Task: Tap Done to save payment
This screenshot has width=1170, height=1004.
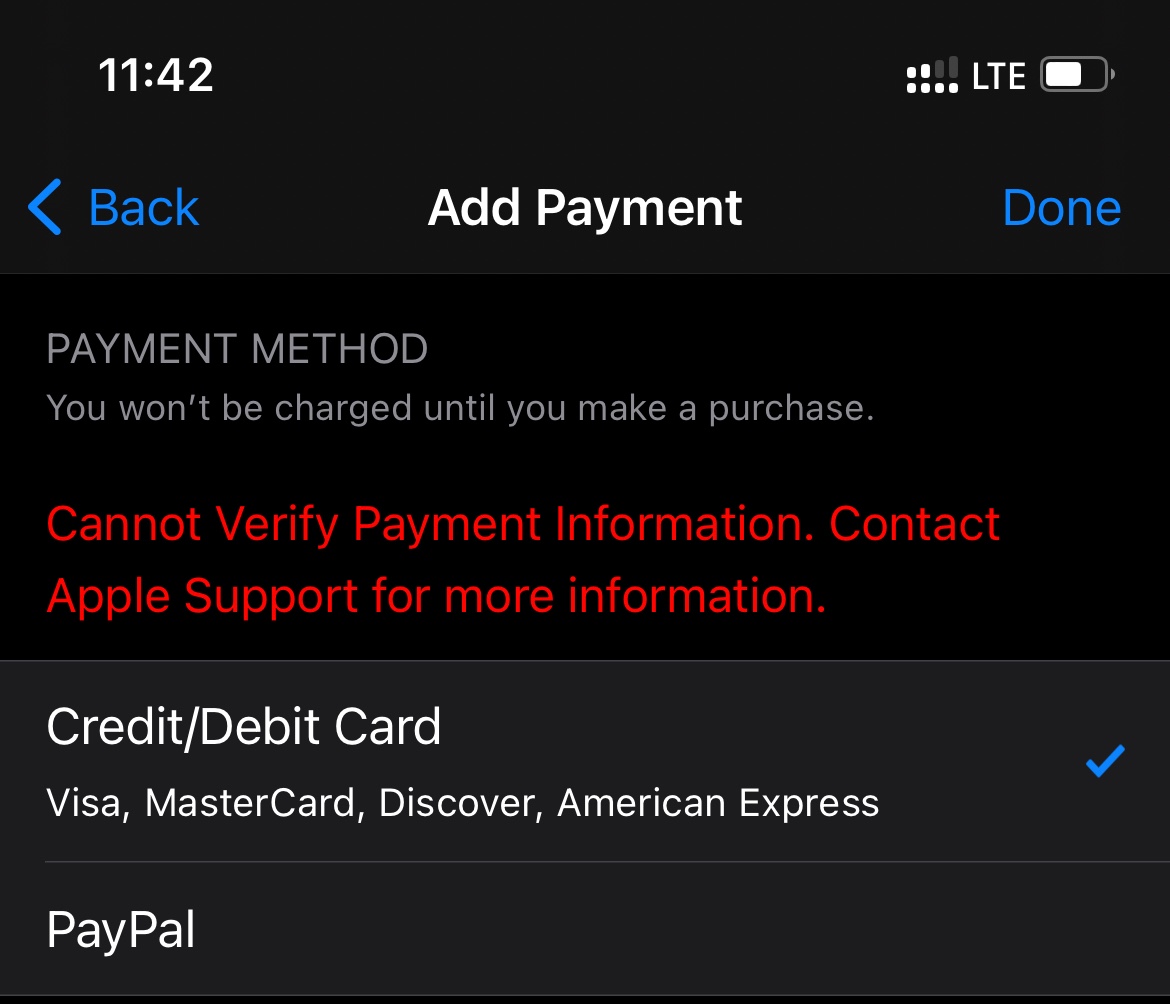Action: (1061, 208)
